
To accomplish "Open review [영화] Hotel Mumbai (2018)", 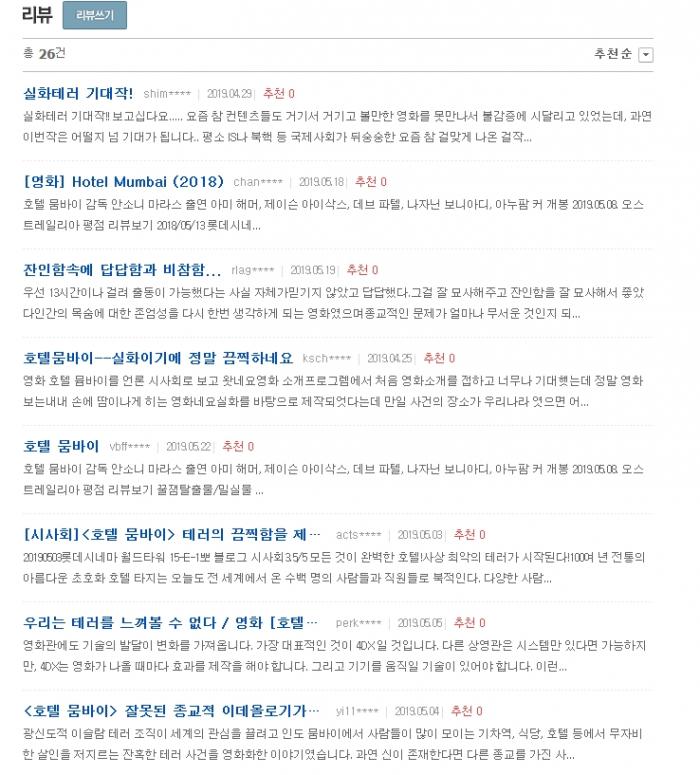I will (x=123, y=181).
